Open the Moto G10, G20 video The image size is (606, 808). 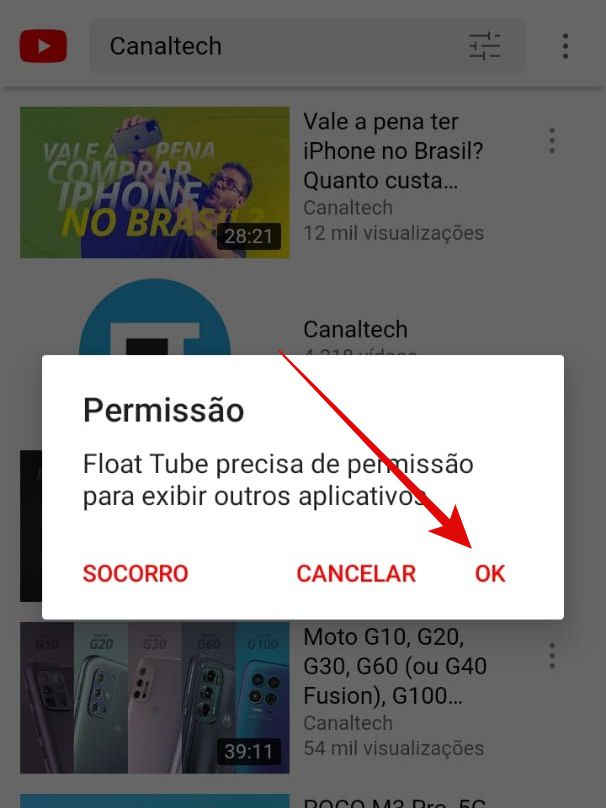coord(155,697)
